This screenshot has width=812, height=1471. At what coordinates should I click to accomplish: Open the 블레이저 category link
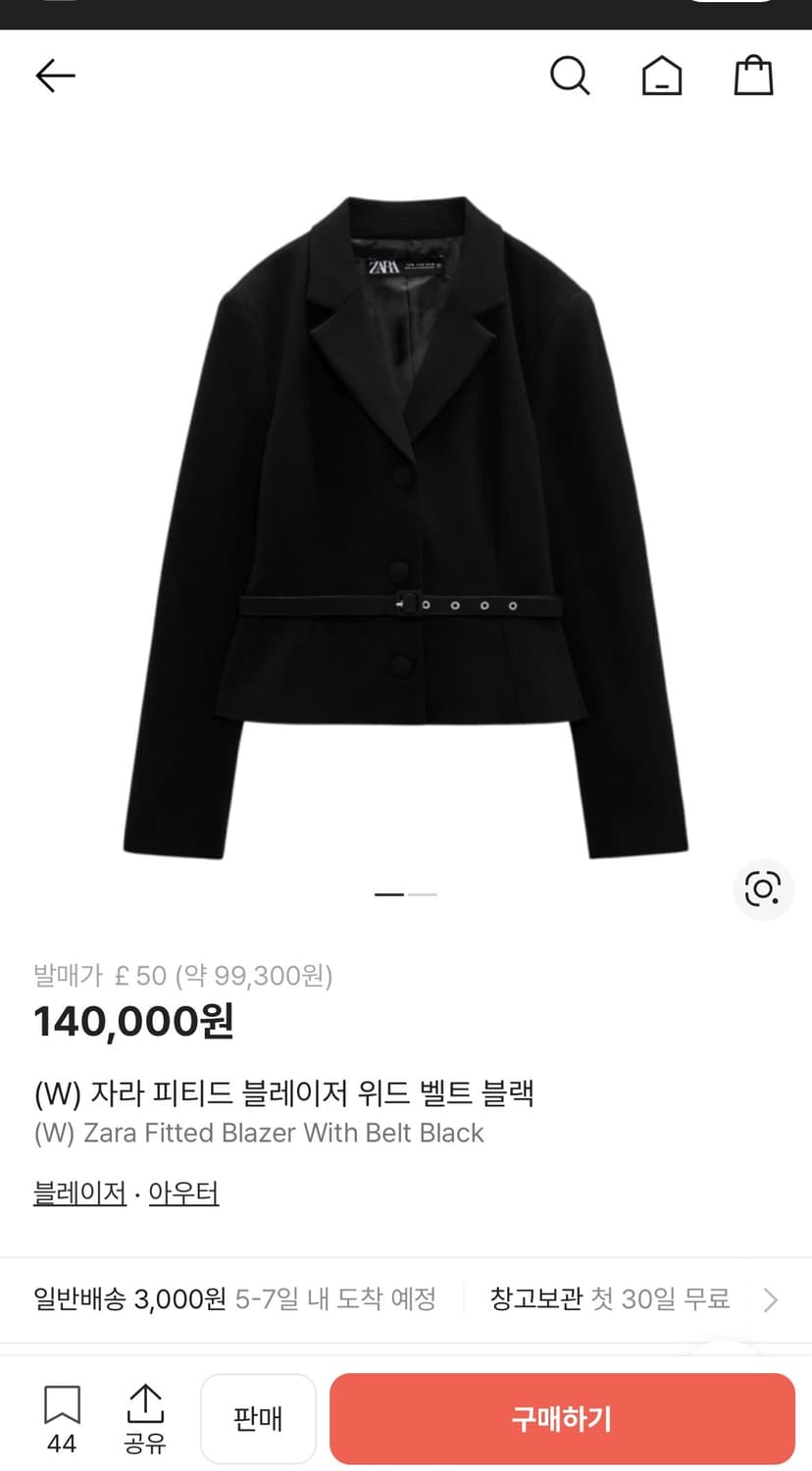(78, 1192)
